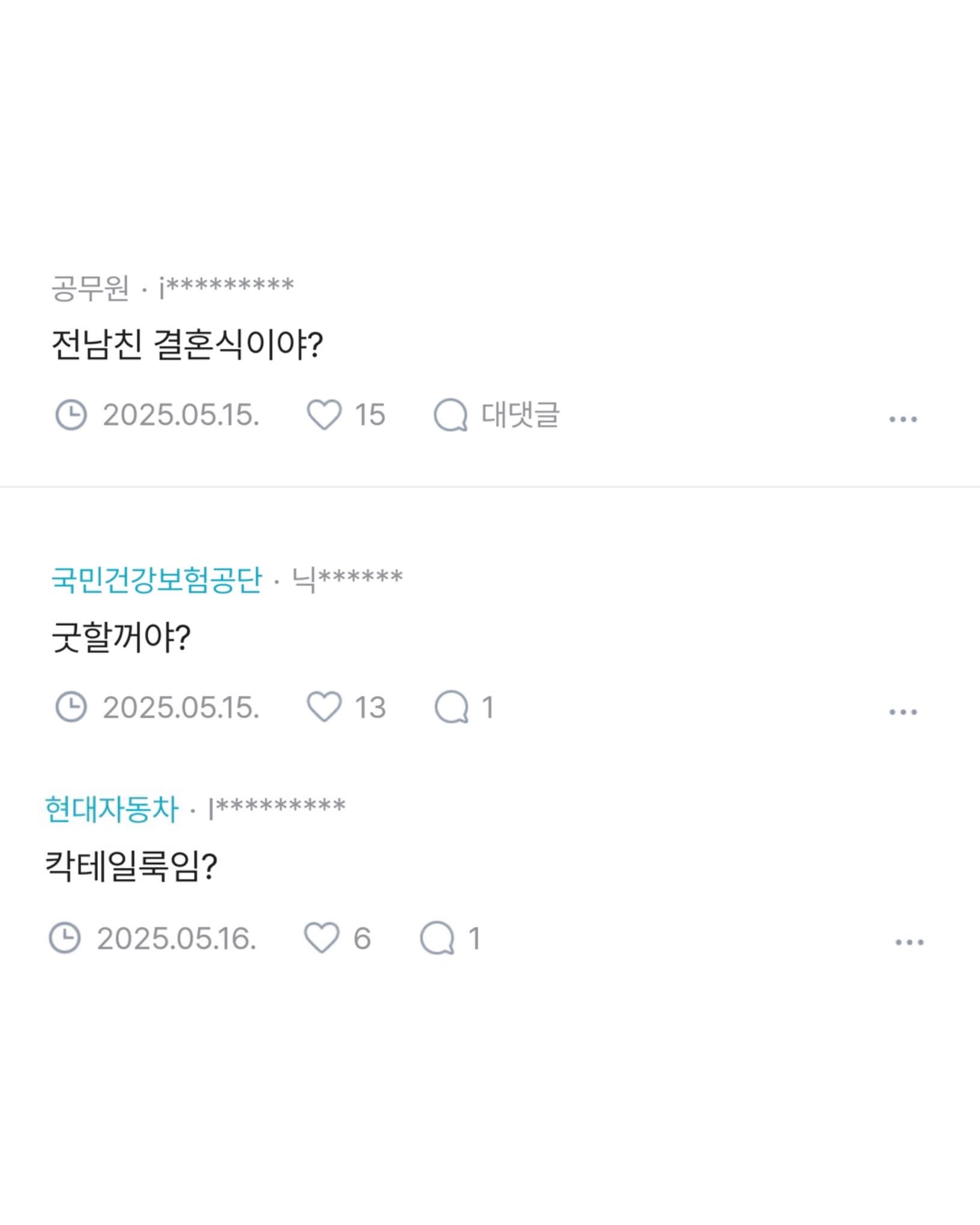
Task: Open more options for 국민건강보험공단's comment
Action: click(x=903, y=712)
